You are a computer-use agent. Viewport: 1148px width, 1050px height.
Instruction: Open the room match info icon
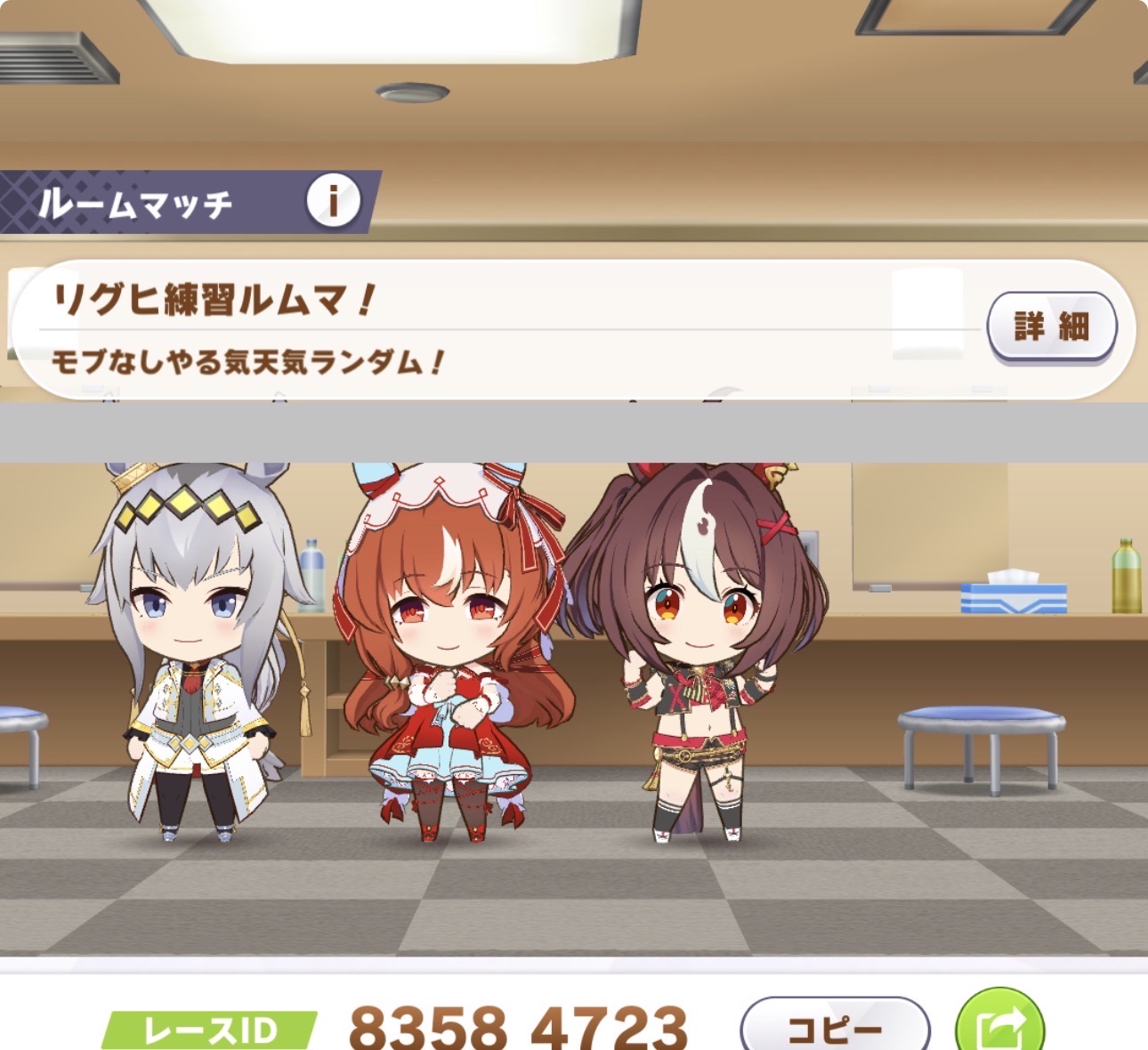point(334,201)
